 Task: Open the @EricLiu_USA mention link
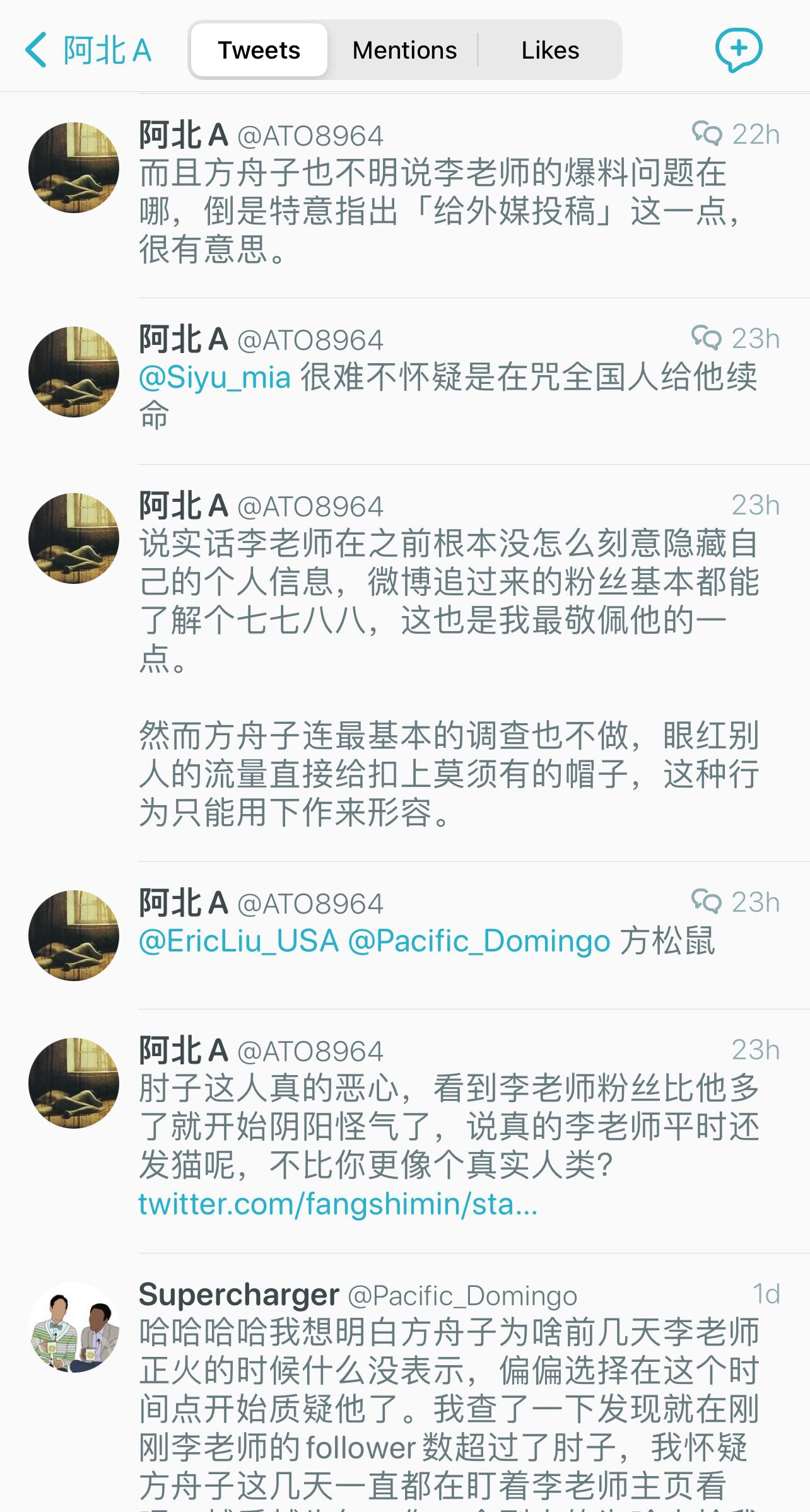point(238,941)
